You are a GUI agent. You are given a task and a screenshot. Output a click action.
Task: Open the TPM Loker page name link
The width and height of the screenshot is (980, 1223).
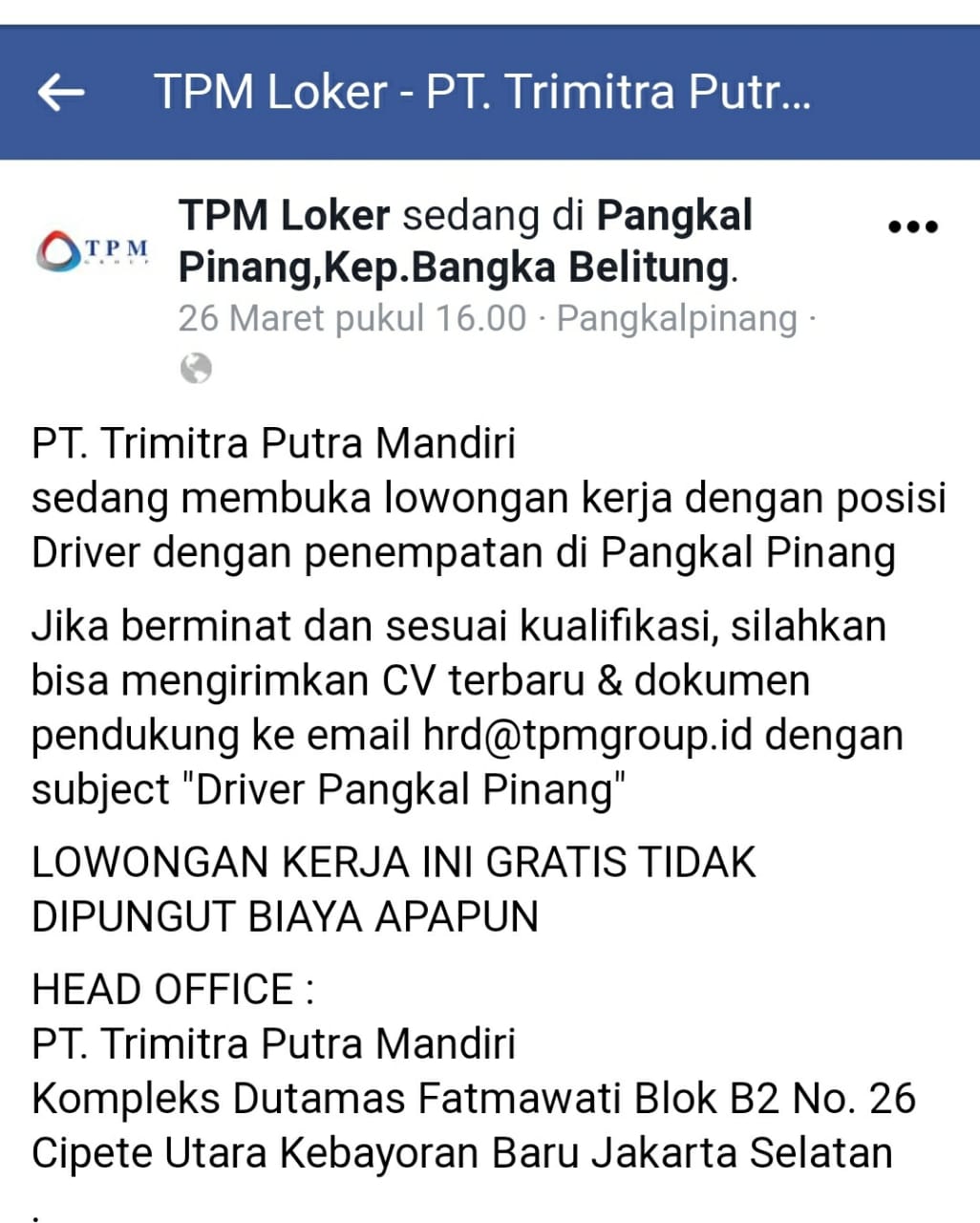point(284,216)
